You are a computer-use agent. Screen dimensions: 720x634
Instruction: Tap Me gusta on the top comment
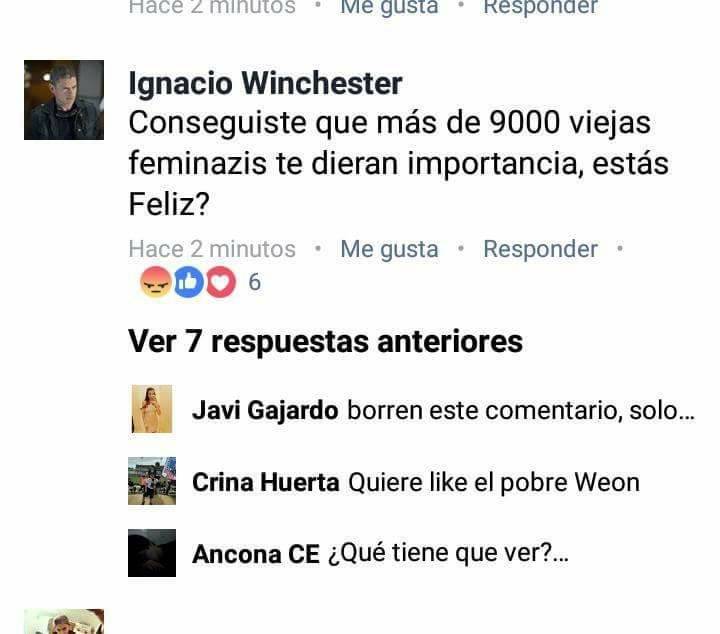(x=389, y=7)
